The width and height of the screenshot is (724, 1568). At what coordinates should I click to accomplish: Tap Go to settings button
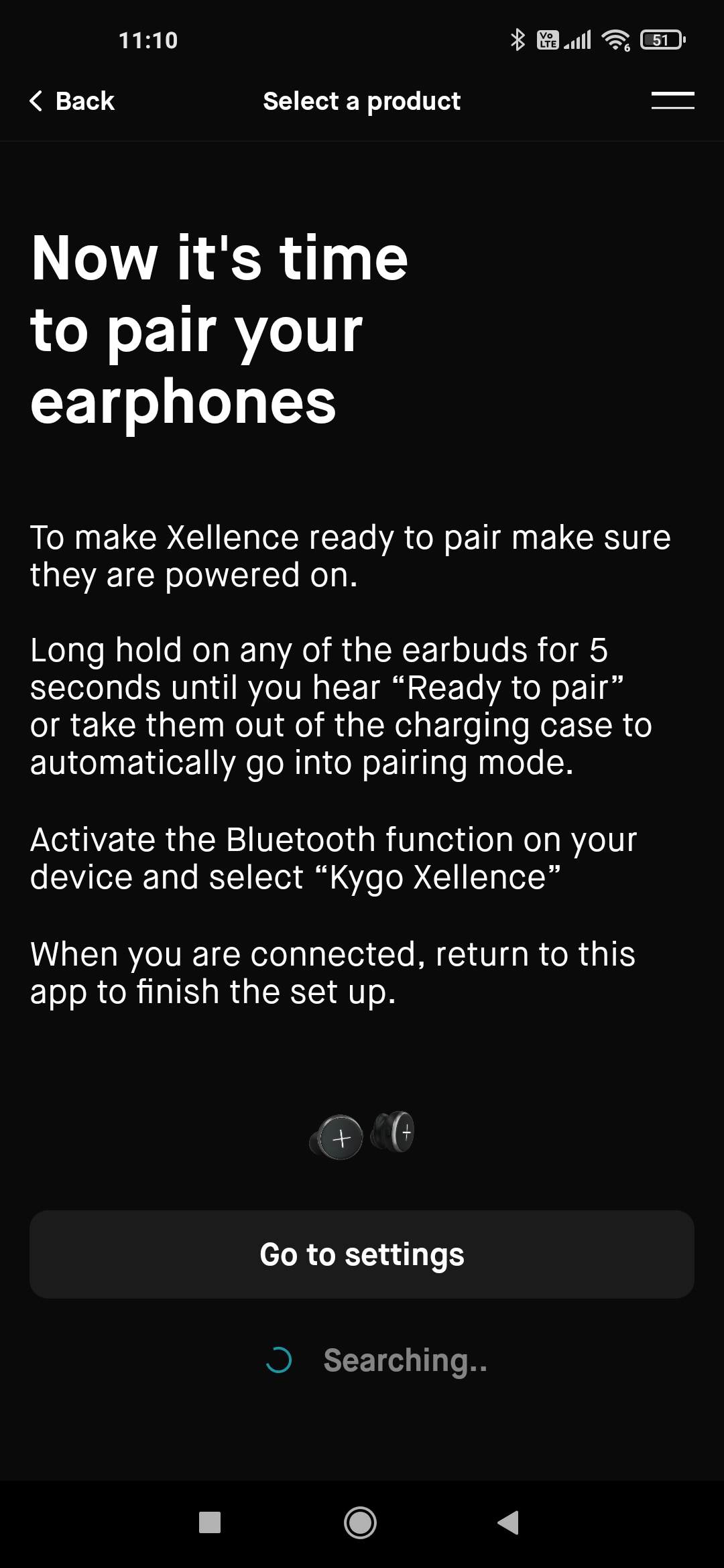(x=362, y=1254)
